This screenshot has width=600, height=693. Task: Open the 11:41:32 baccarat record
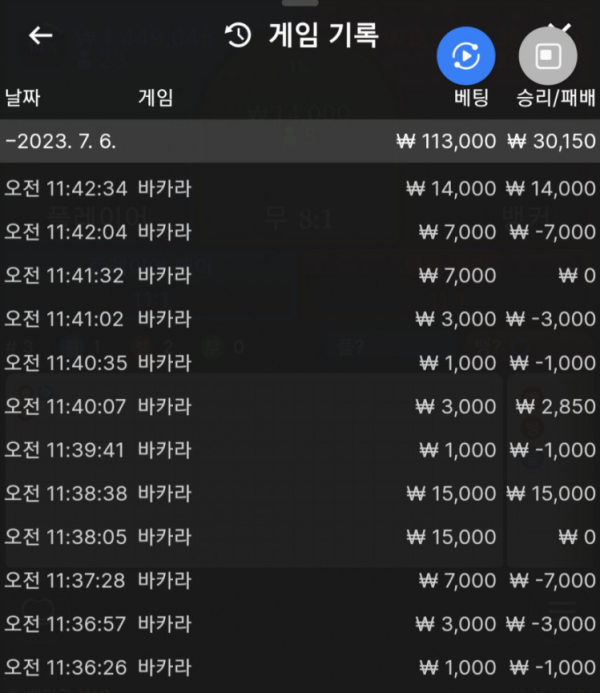coord(300,275)
